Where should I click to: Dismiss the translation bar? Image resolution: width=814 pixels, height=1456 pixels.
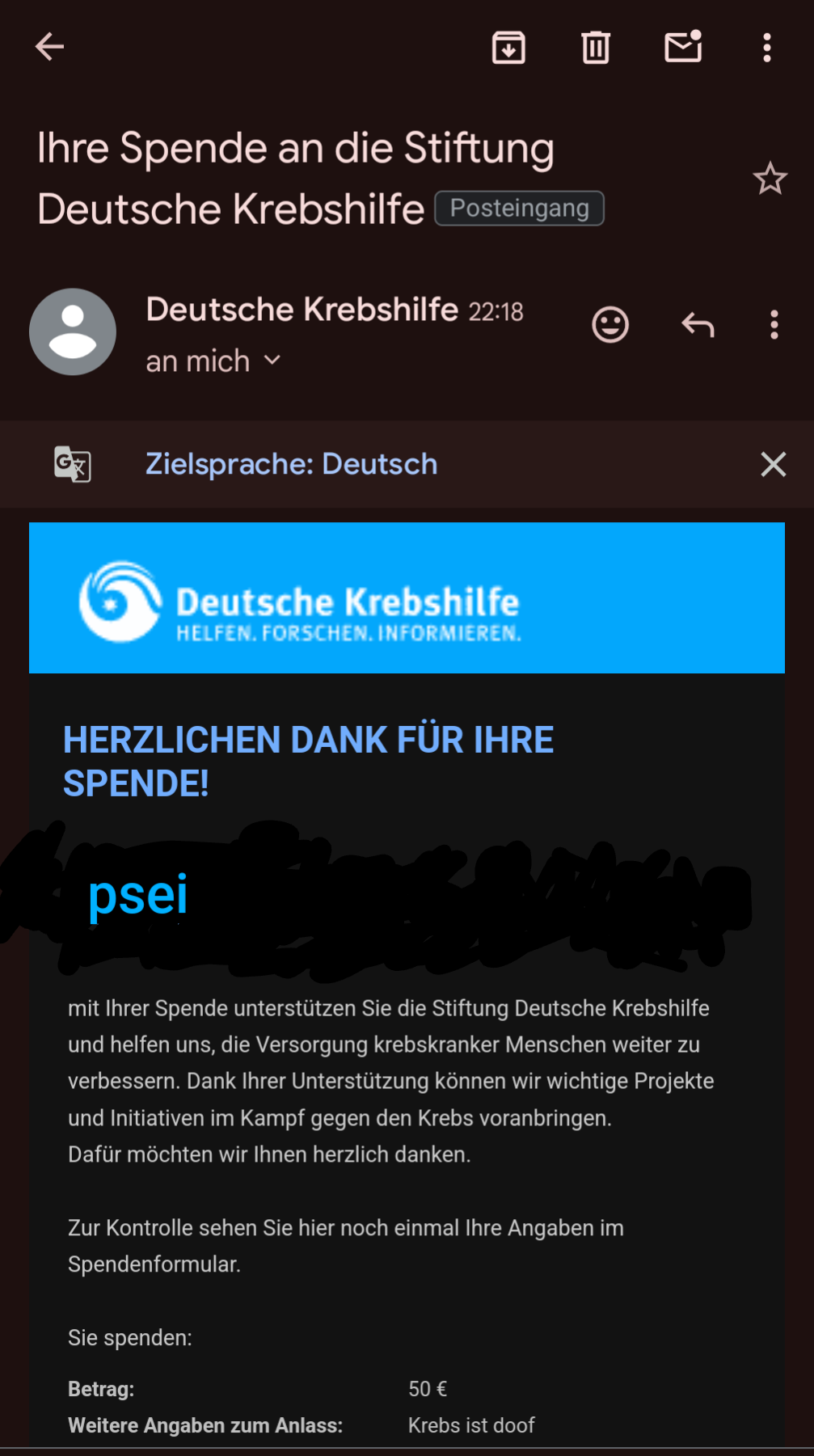coord(773,464)
